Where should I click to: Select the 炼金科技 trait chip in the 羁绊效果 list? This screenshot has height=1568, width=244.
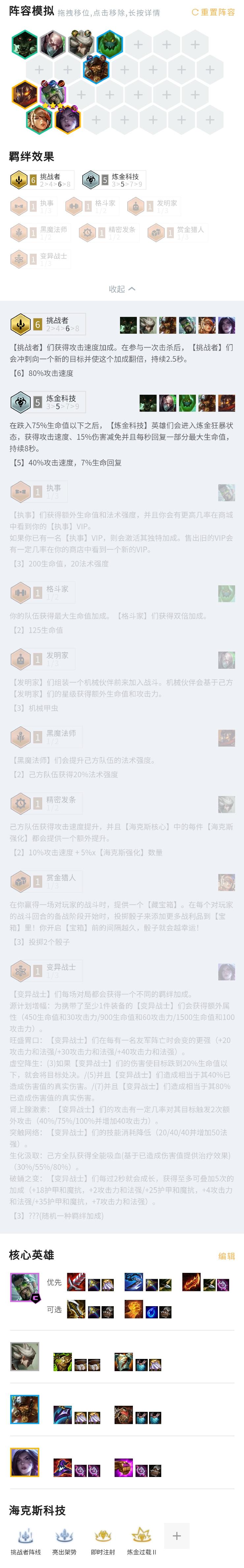pos(114,180)
